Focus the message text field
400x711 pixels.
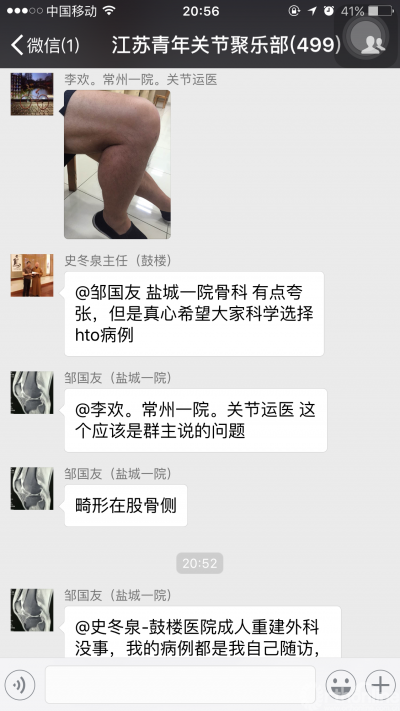[180, 684]
